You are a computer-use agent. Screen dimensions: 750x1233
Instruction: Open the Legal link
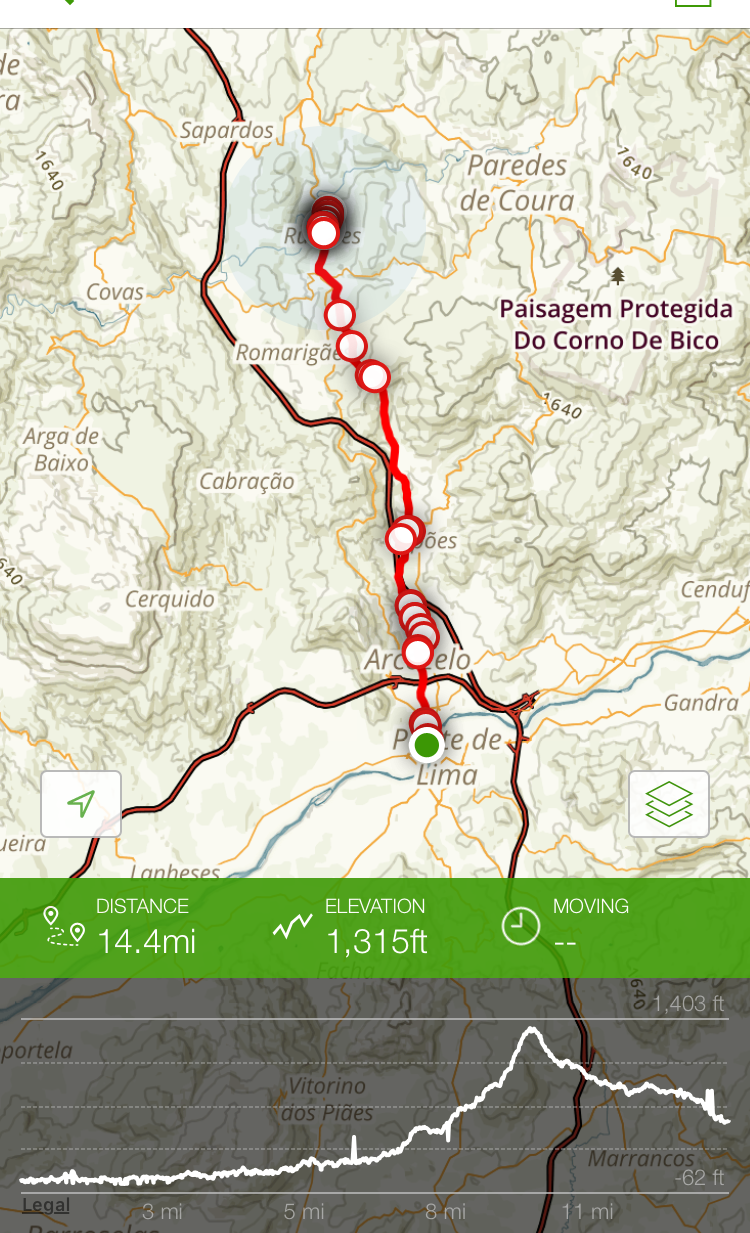point(46,1205)
